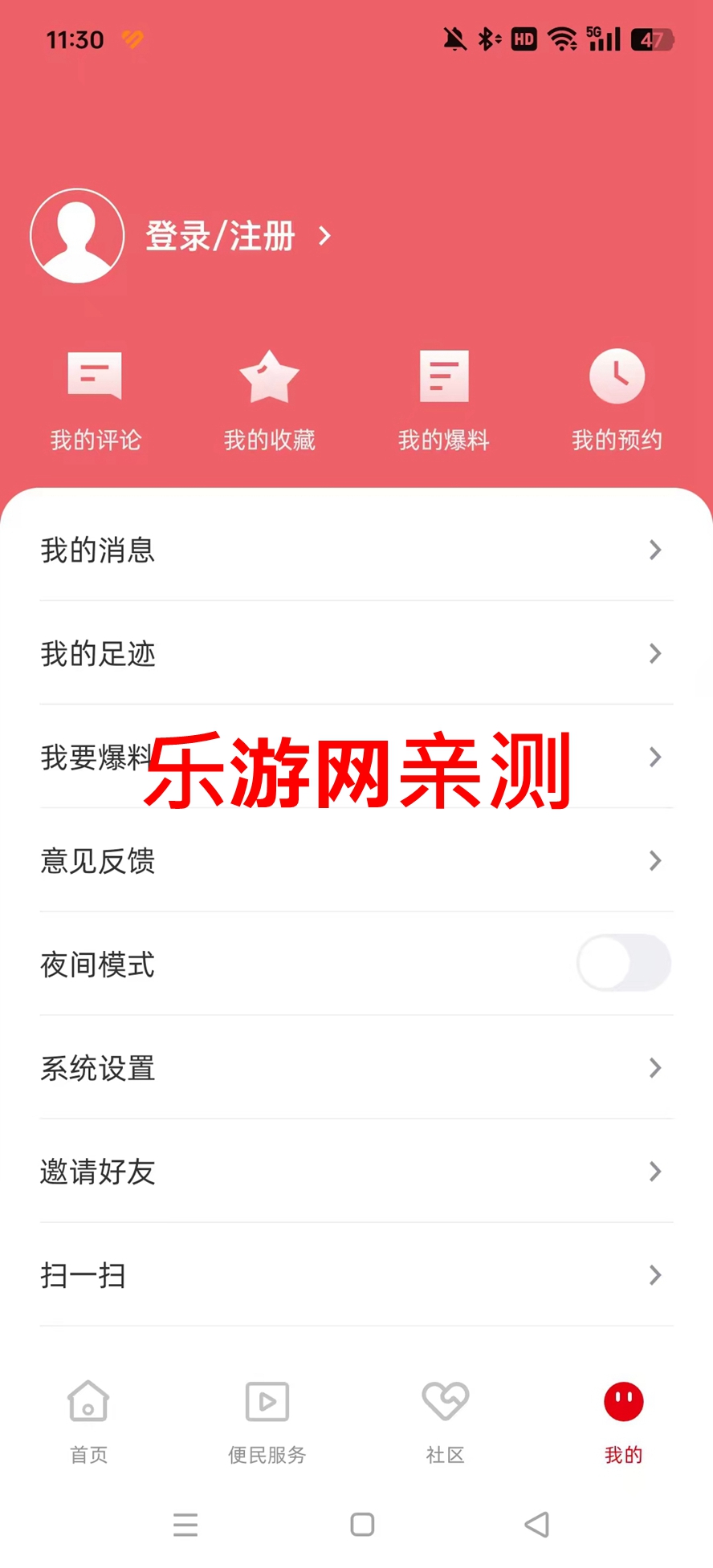Open 系统设置
The width and height of the screenshot is (713, 1568).
click(x=356, y=1068)
